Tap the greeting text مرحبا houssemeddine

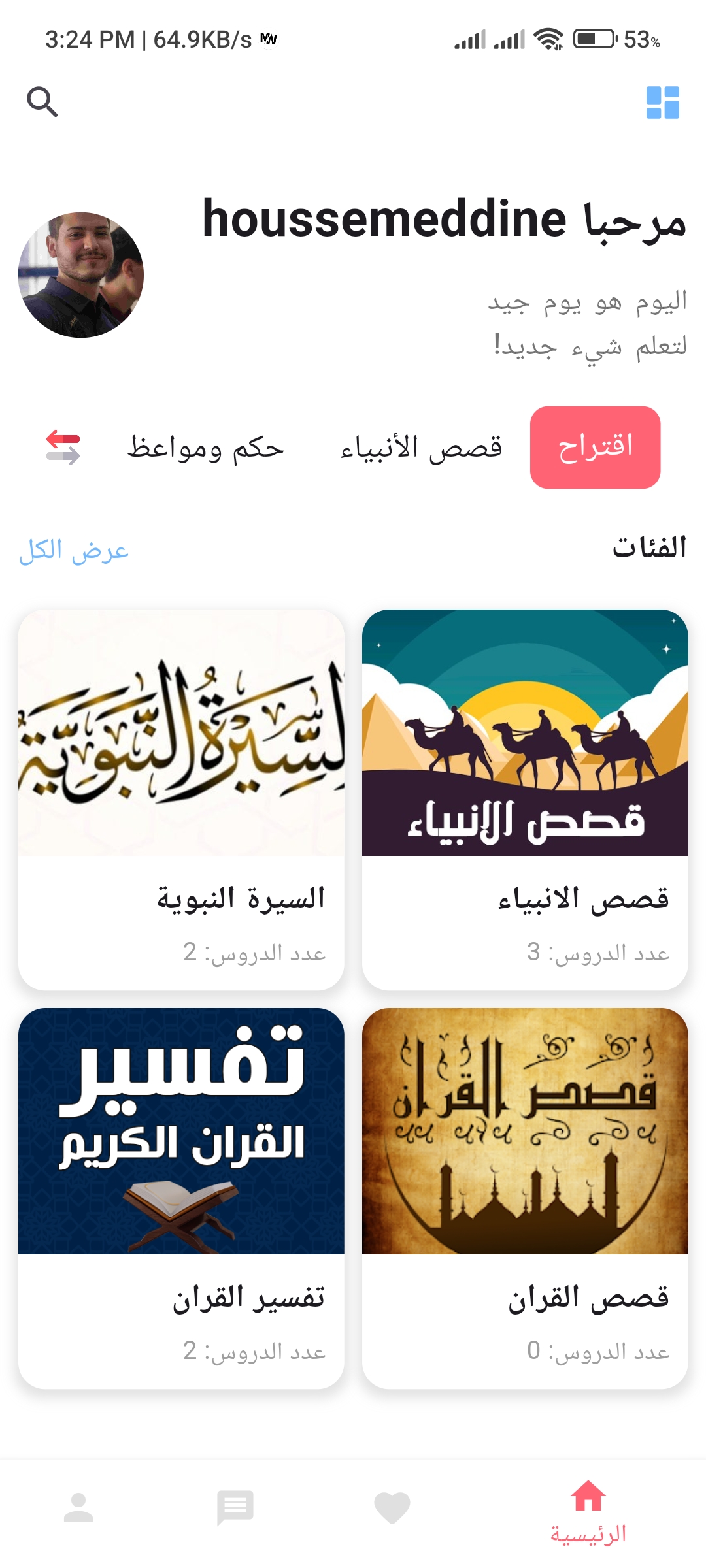445,222
